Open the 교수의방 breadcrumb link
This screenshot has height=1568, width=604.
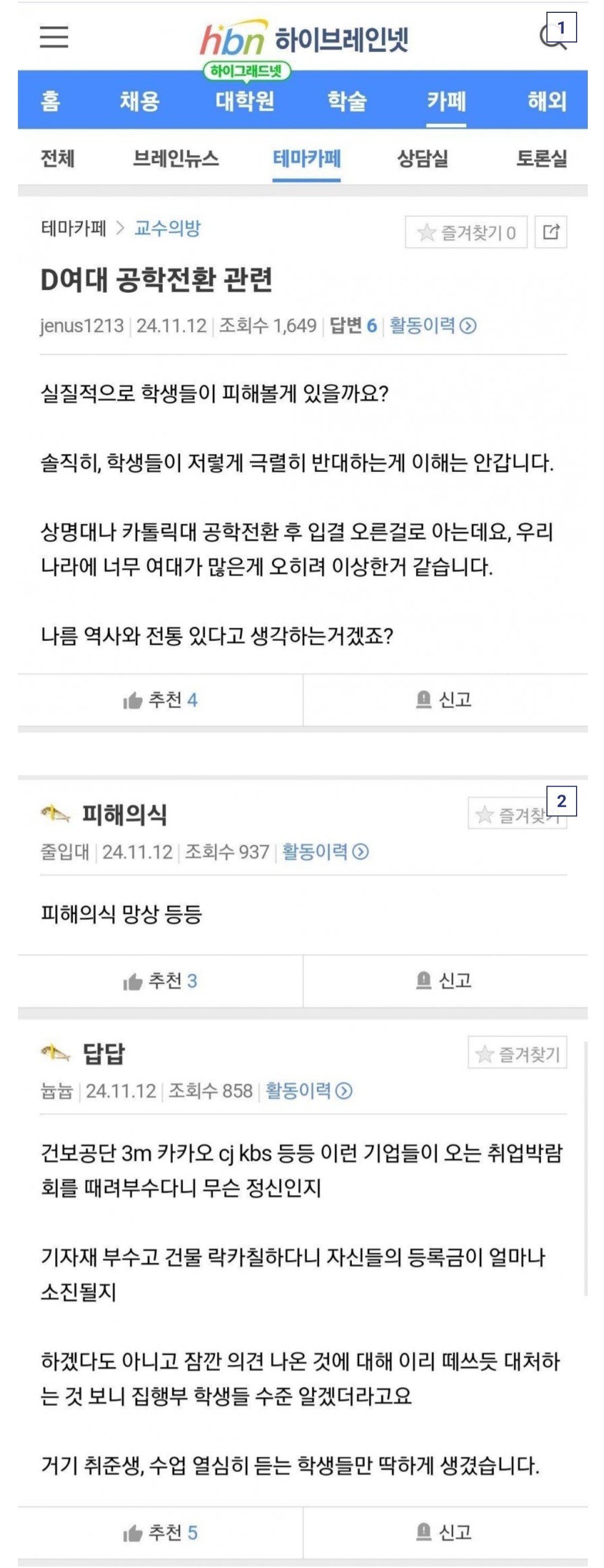pos(167,229)
